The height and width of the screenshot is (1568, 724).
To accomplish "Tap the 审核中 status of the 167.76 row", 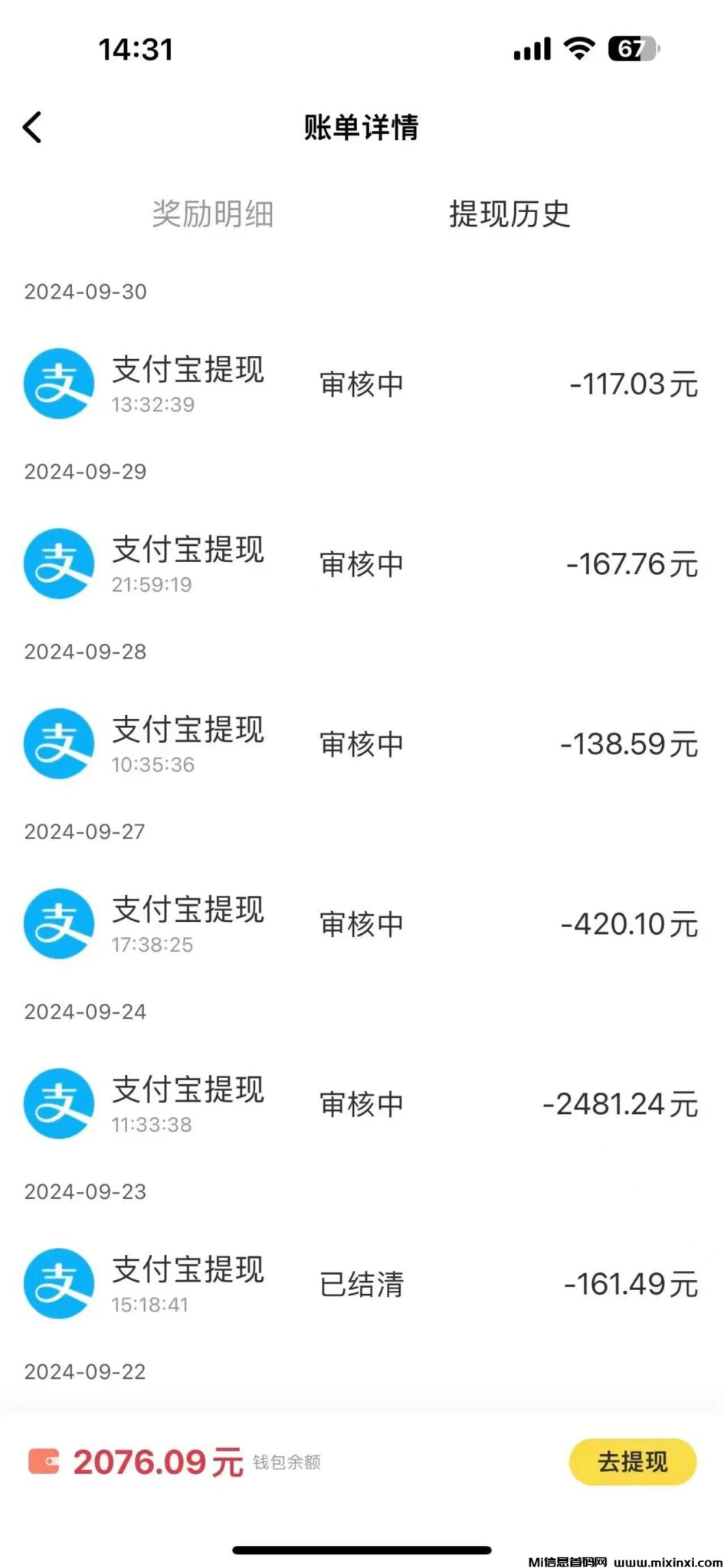I will point(361,563).
